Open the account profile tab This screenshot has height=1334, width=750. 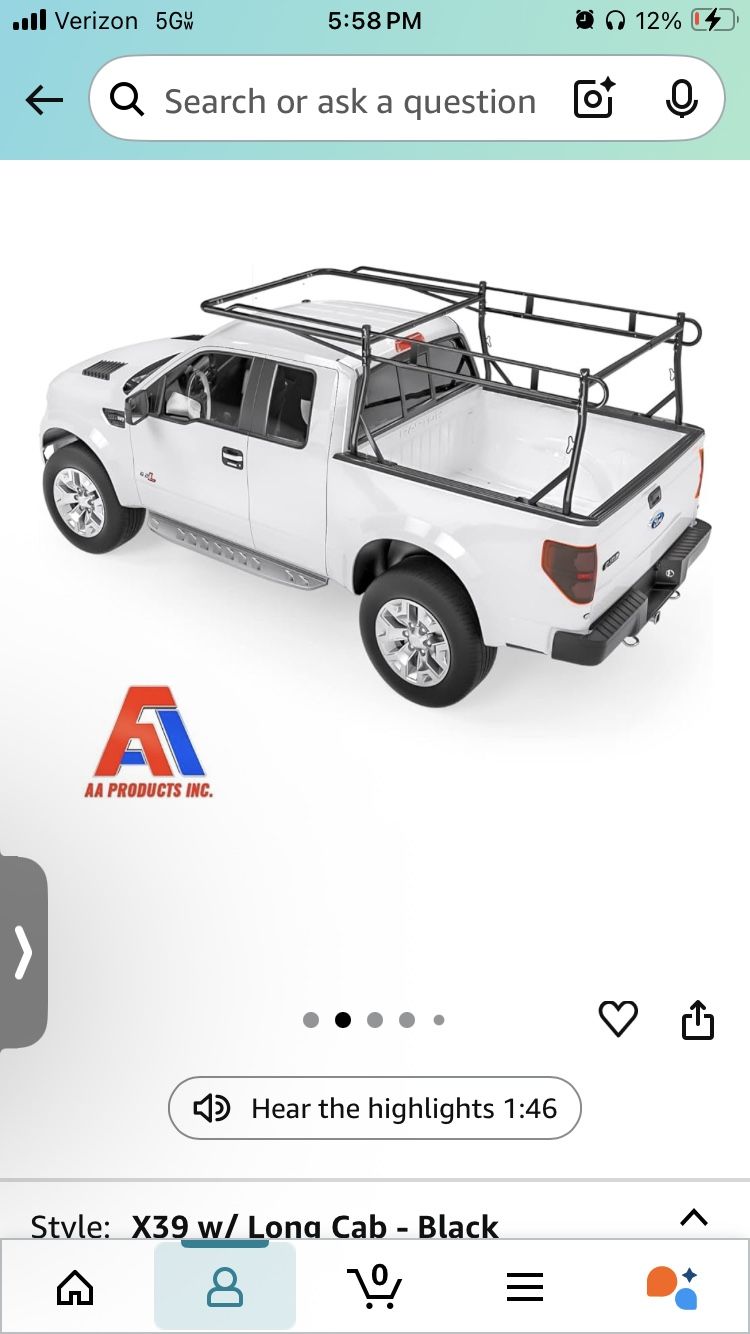225,1287
